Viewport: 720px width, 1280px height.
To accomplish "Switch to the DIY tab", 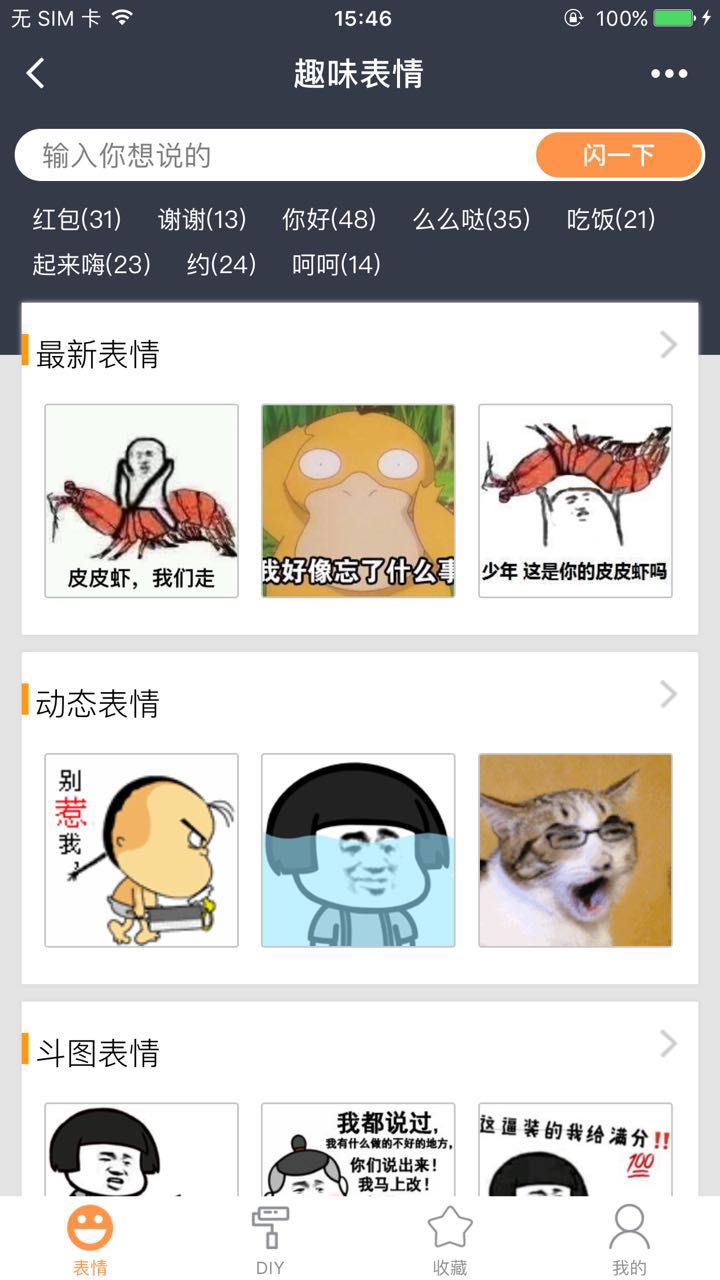I will coord(270,1240).
